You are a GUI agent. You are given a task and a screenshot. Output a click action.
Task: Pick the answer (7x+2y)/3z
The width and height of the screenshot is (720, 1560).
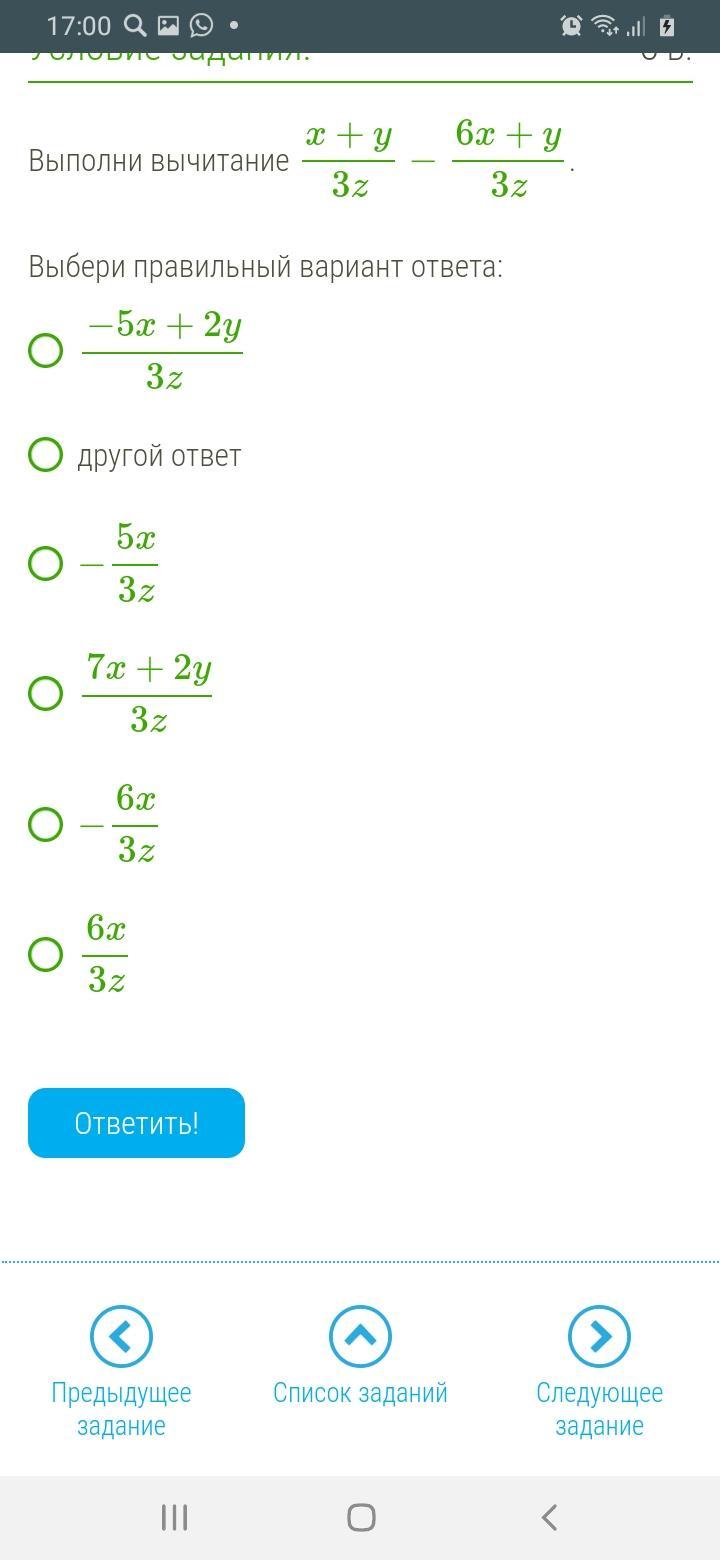pyautogui.click(x=45, y=693)
